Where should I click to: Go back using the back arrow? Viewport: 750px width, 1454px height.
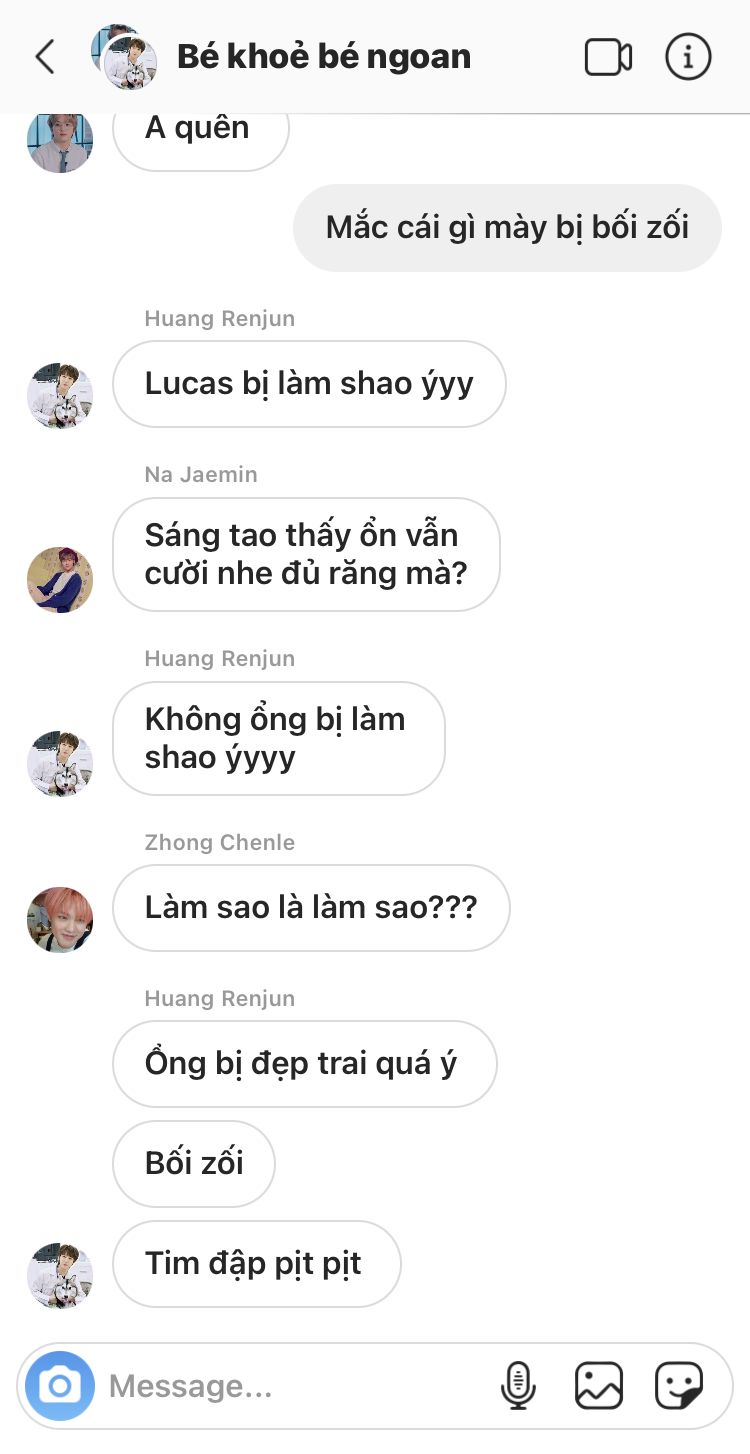(x=45, y=57)
